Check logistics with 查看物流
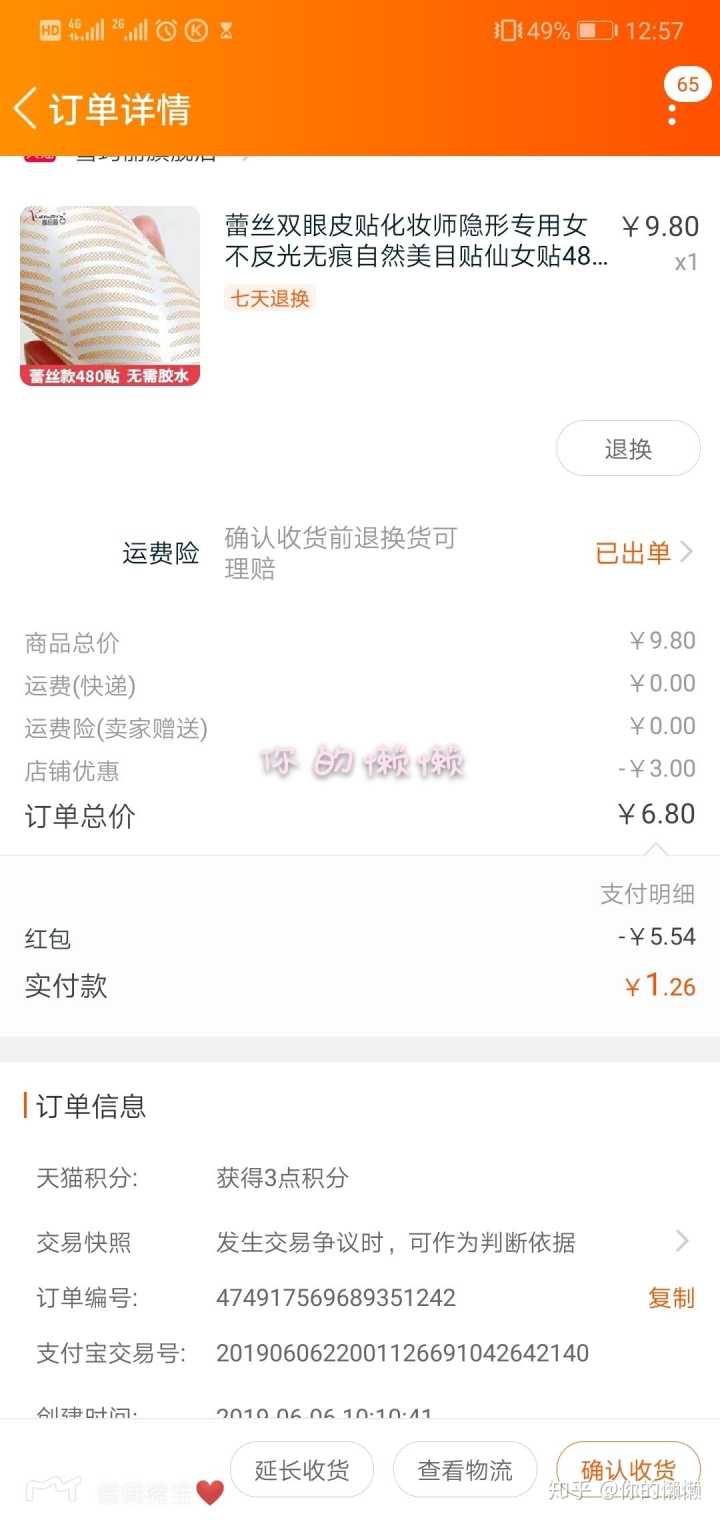 tap(465, 1470)
